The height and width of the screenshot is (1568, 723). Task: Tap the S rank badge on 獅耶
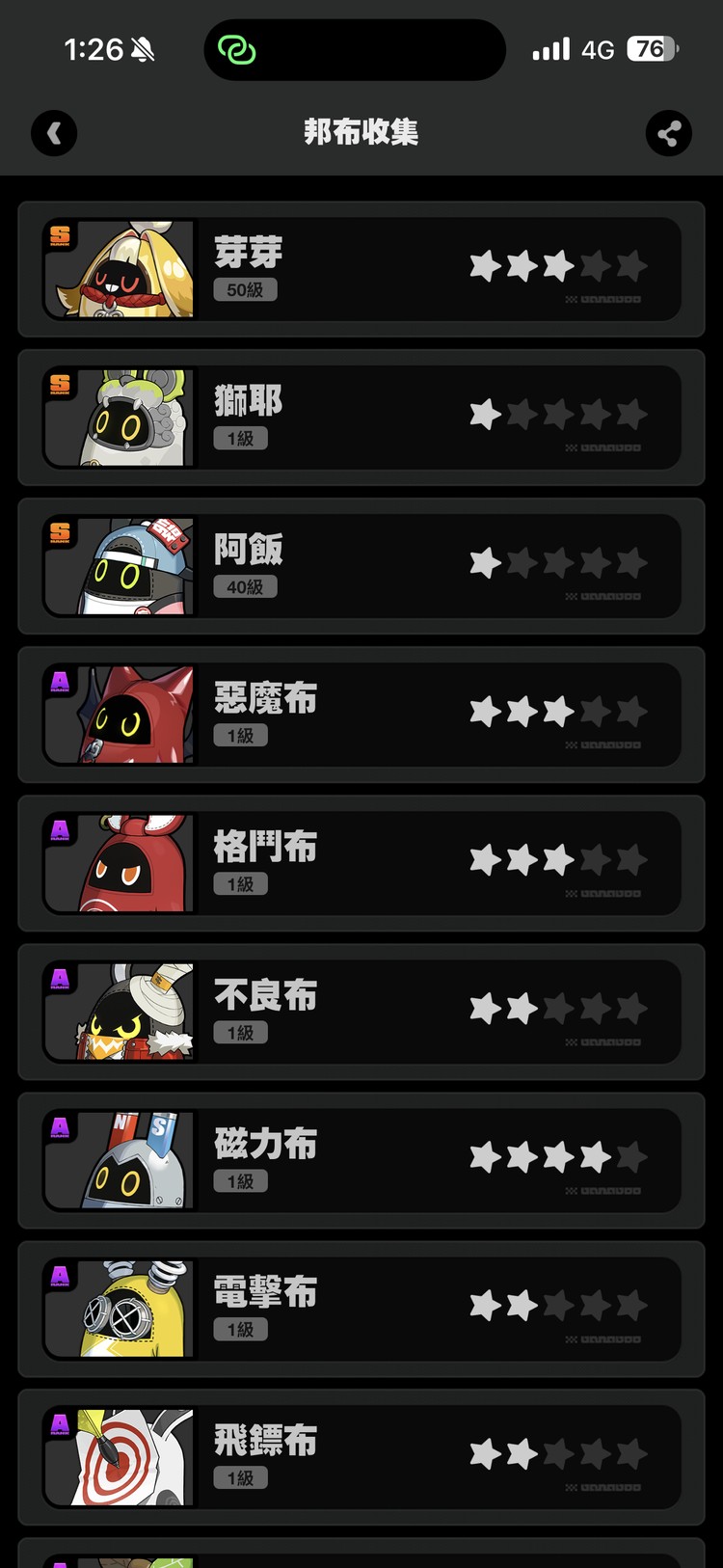click(x=60, y=383)
